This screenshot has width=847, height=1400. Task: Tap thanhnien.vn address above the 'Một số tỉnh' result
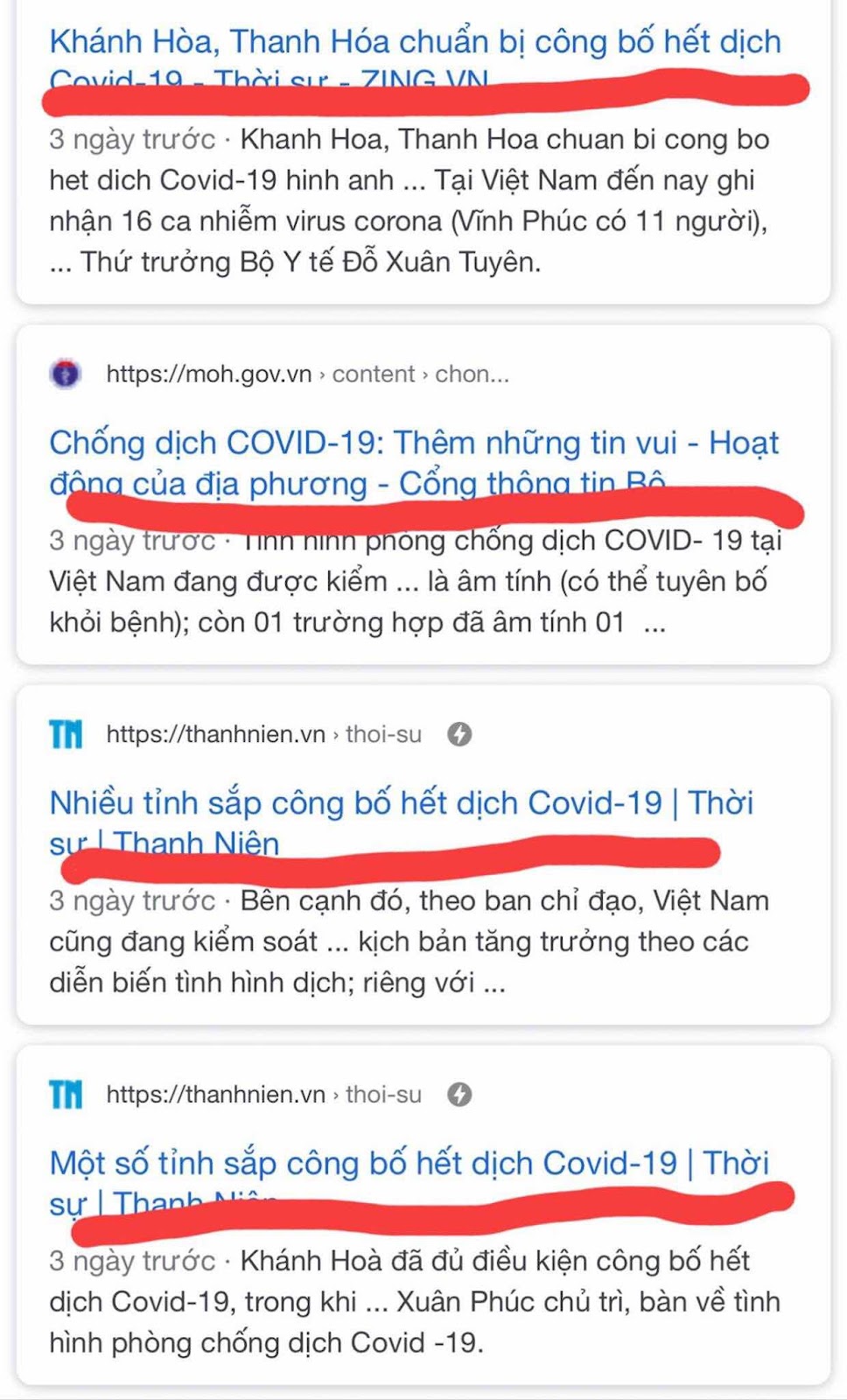click(x=263, y=1095)
